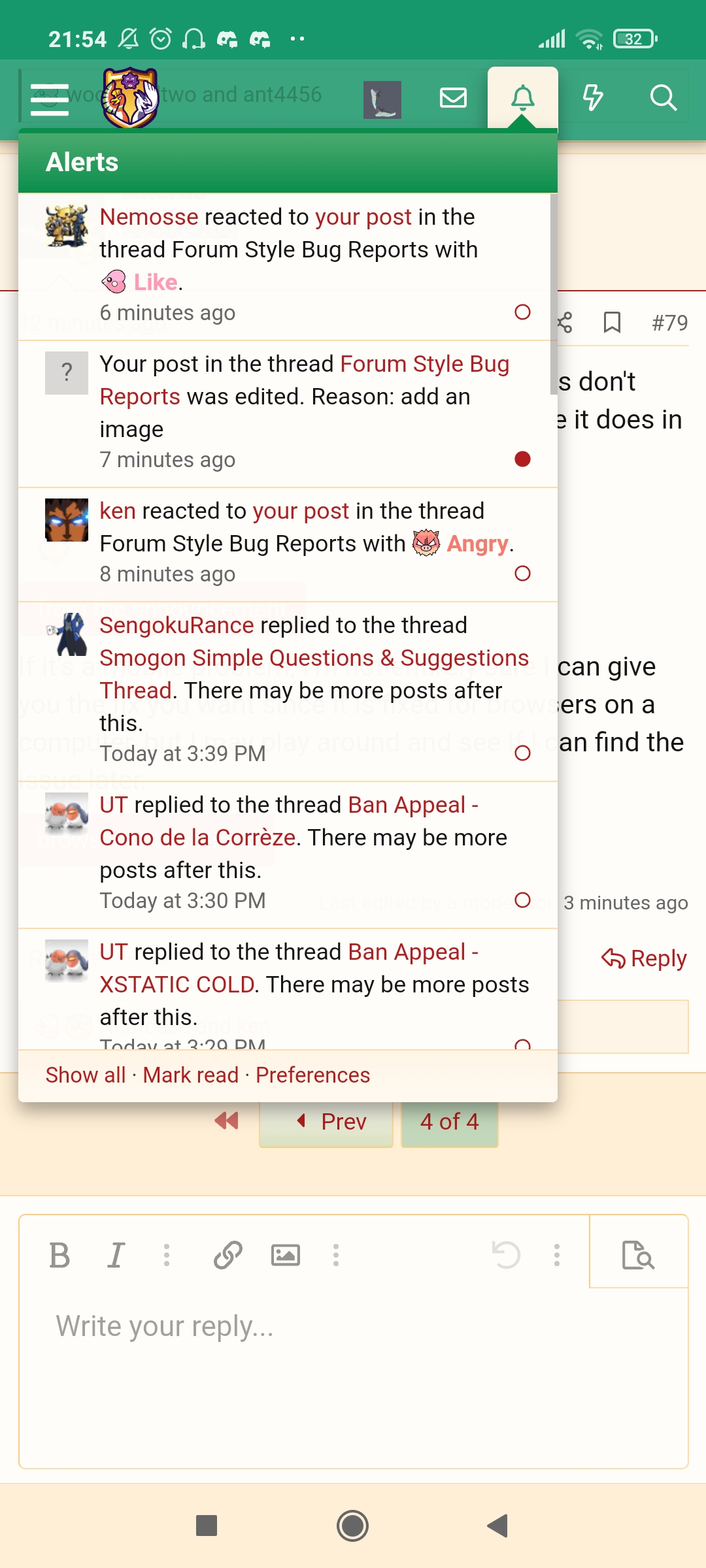This screenshot has width=706, height=1568.
Task: Open Ban Appeal - Cono de la Corrèze
Action: click(290, 821)
